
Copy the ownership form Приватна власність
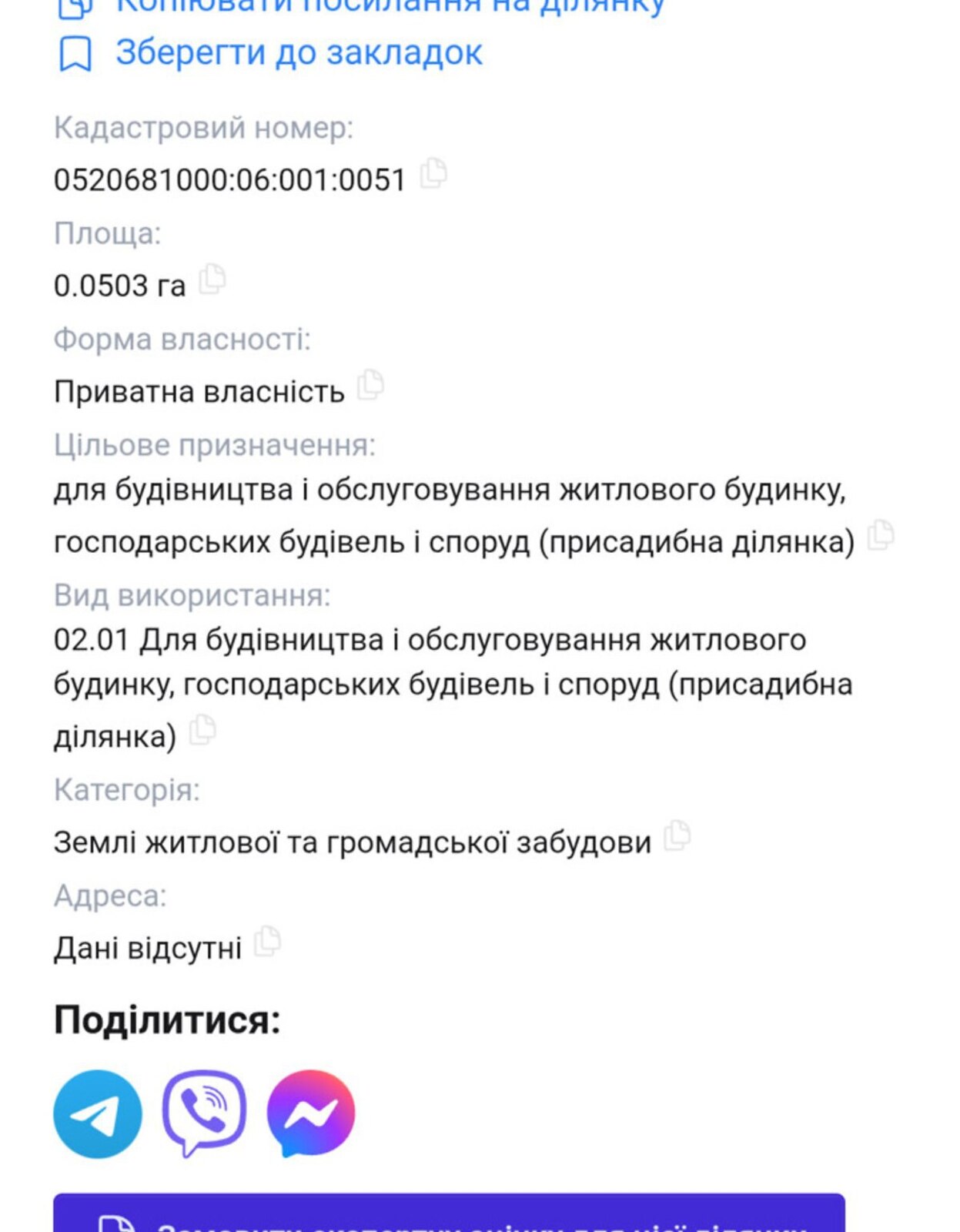(x=370, y=384)
